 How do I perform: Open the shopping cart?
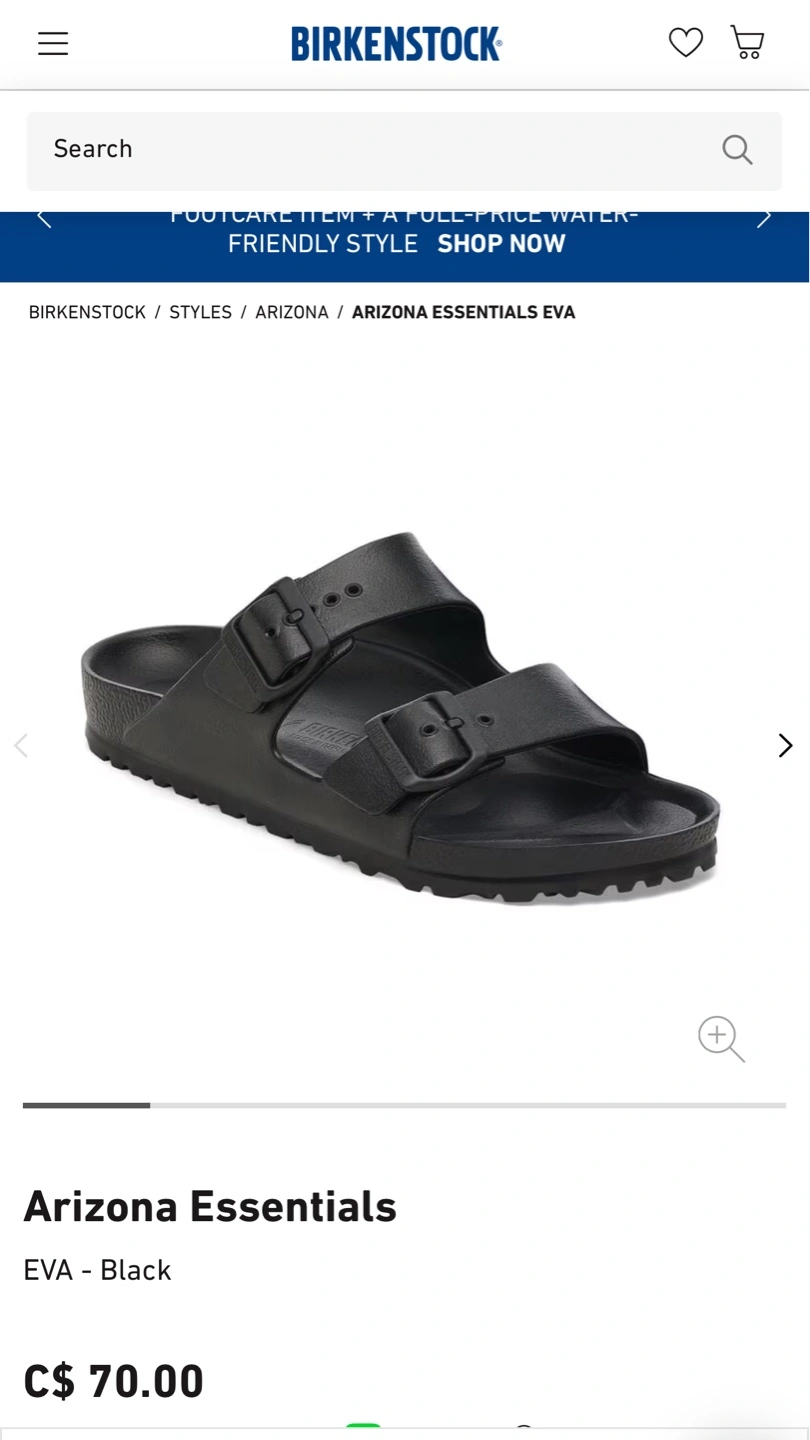coord(747,42)
